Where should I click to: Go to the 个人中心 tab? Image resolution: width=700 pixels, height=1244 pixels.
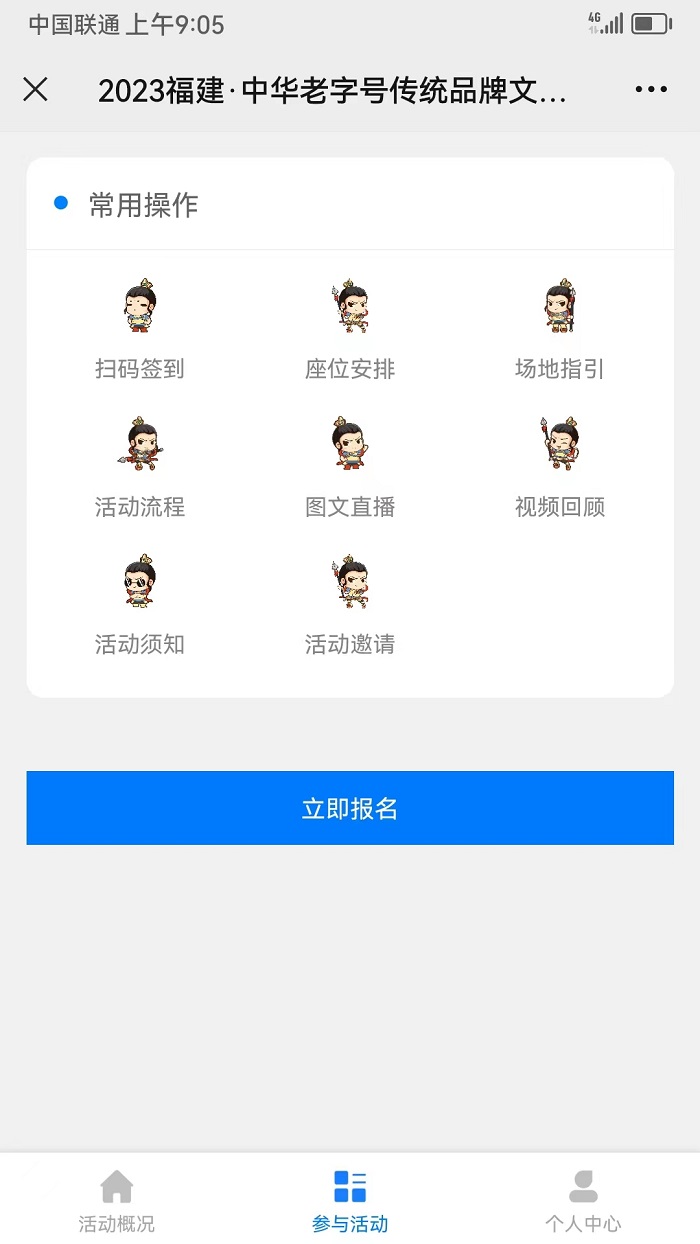coord(583,1200)
